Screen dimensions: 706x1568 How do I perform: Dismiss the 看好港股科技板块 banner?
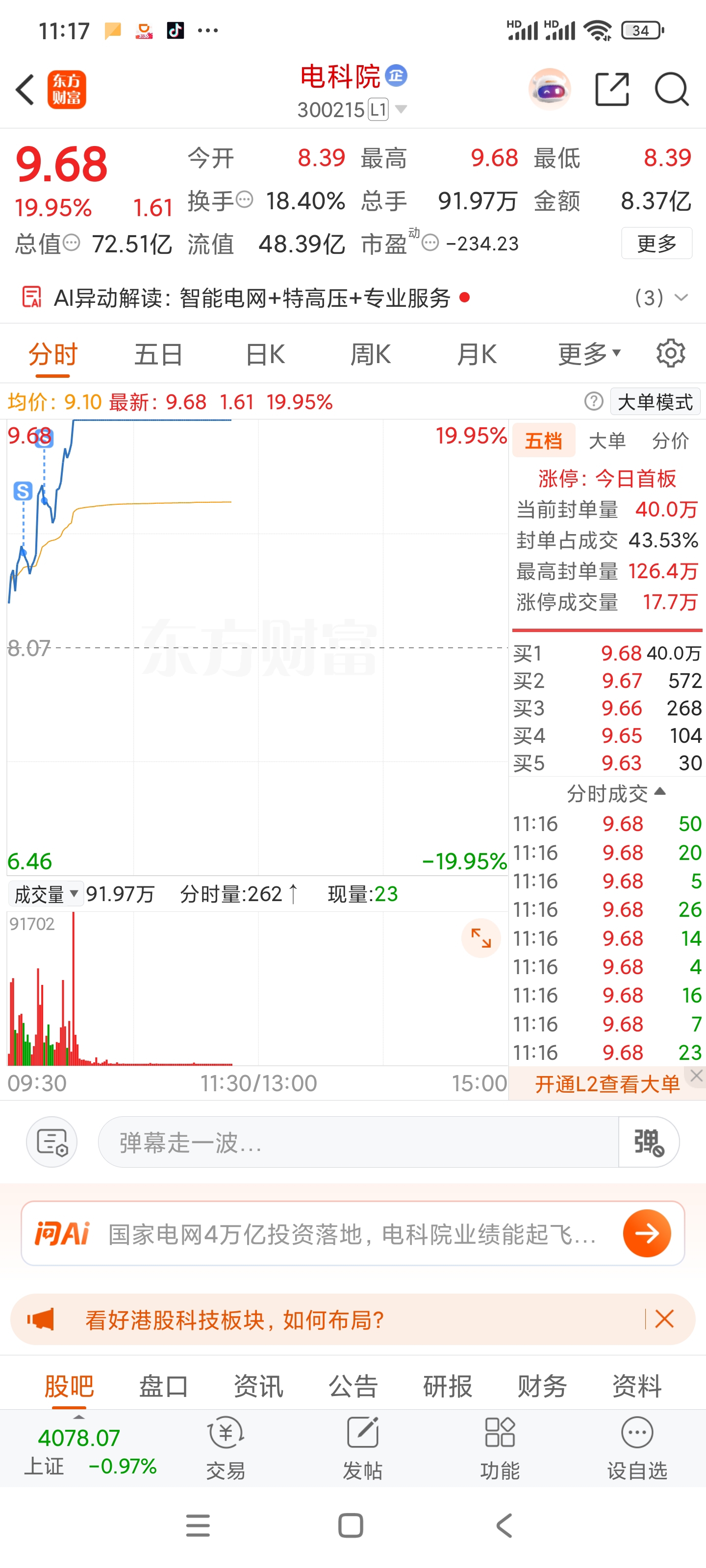[x=664, y=1319]
